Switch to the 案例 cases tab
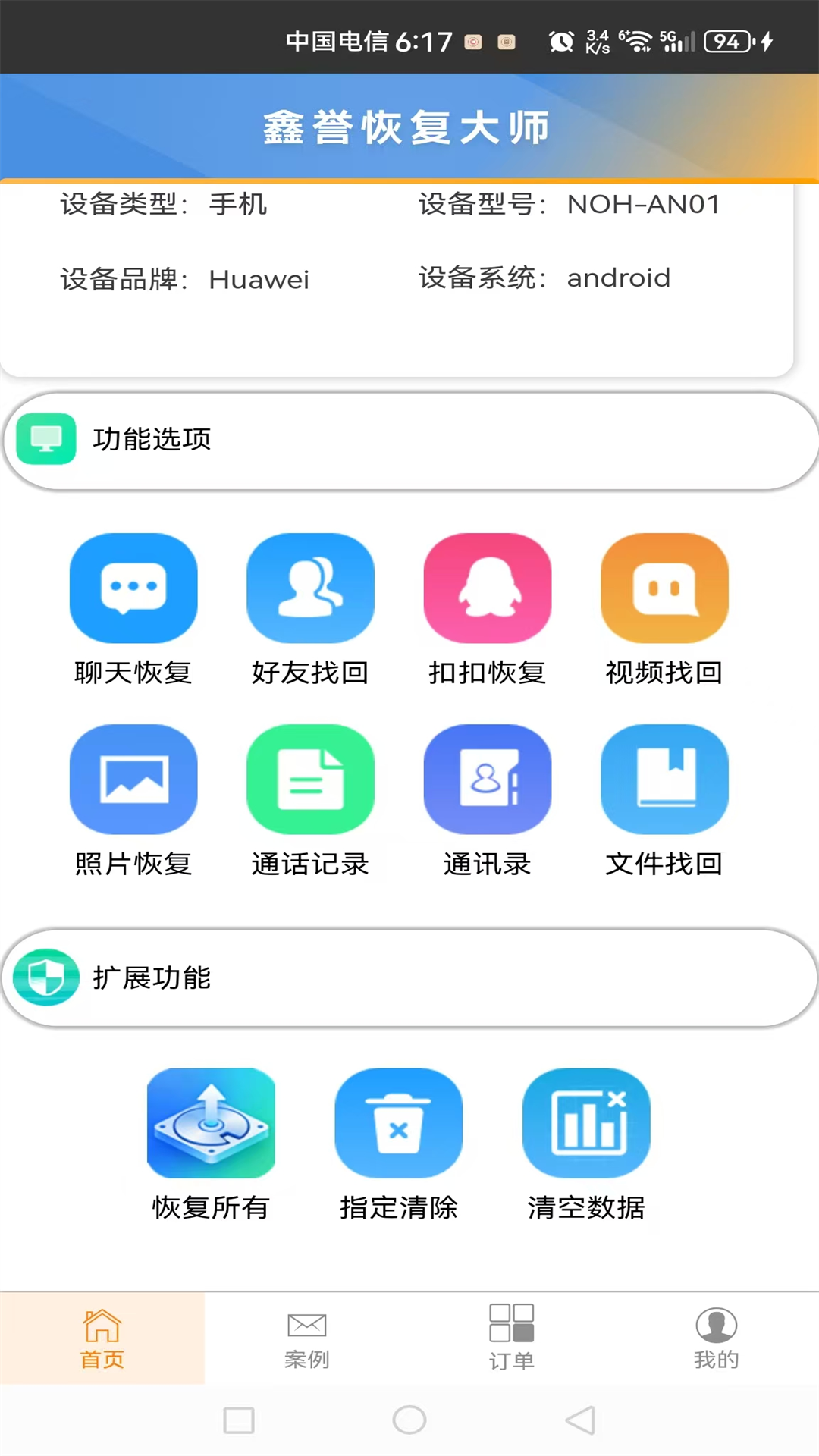 pos(306,1338)
